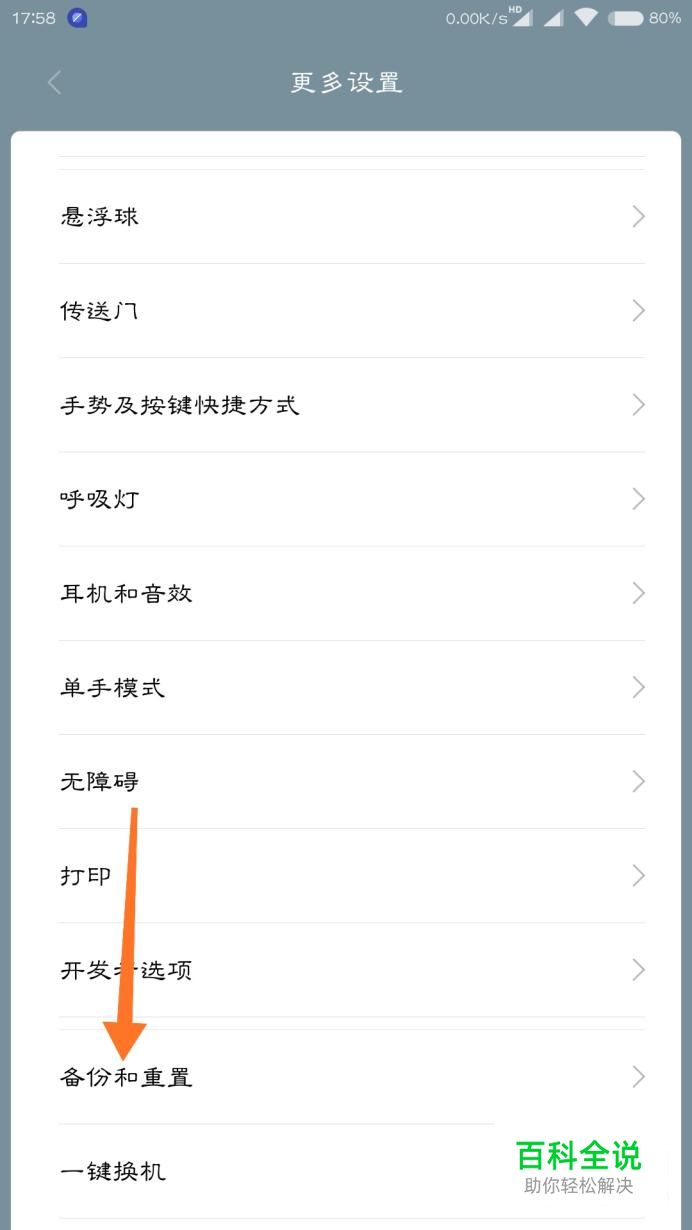Go back from 更多设置
Image resolution: width=692 pixels, height=1230 pixels.
[x=55, y=83]
